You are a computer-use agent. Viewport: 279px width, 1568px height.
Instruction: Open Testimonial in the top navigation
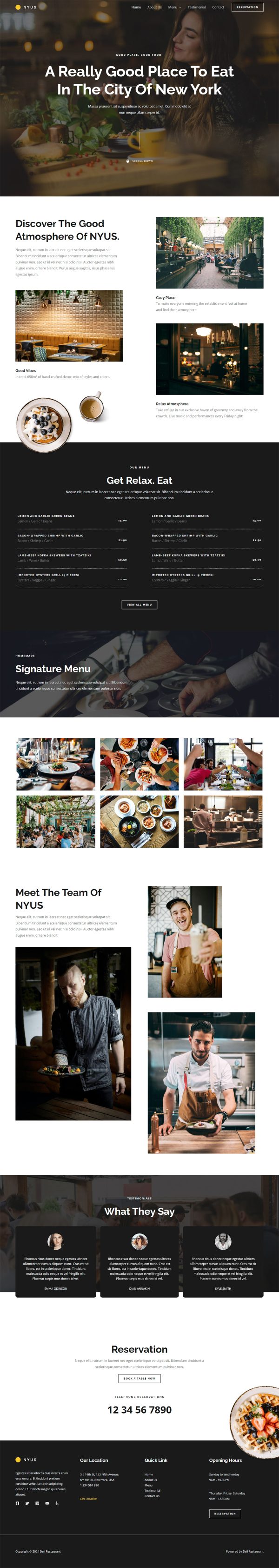[196, 7]
